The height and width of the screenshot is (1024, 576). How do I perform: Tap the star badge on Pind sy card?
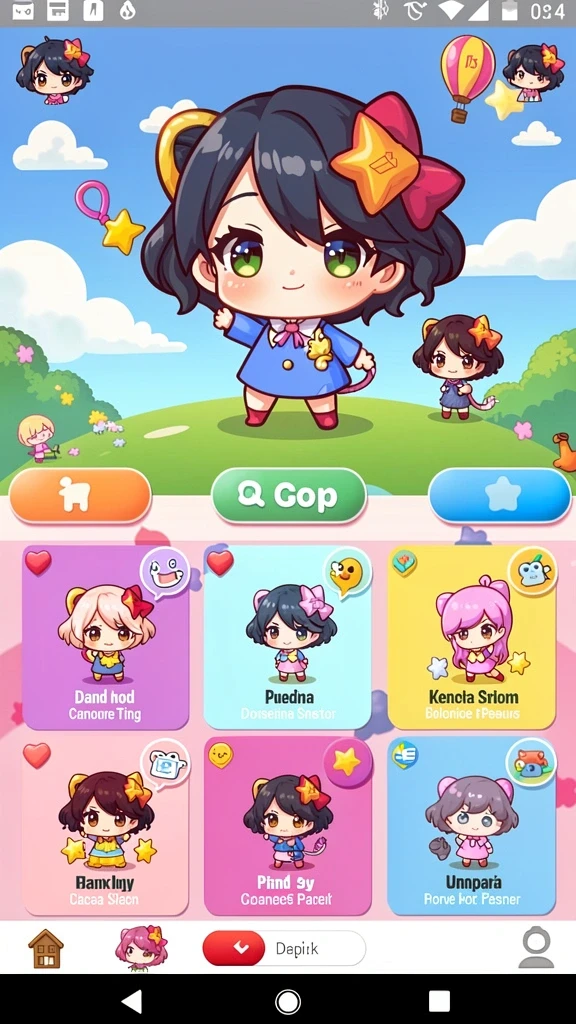coord(347,761)
